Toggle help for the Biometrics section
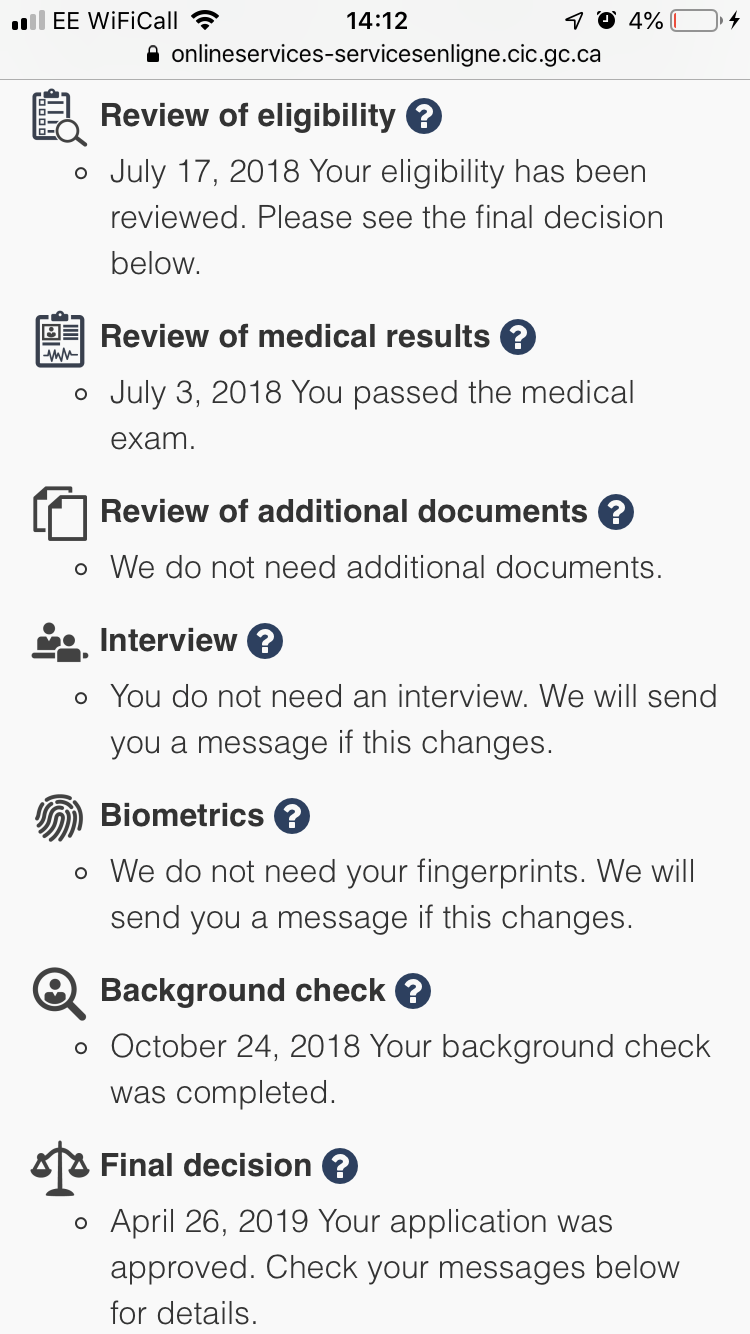Screen dimensions: 750x1334 click(291, 816)
